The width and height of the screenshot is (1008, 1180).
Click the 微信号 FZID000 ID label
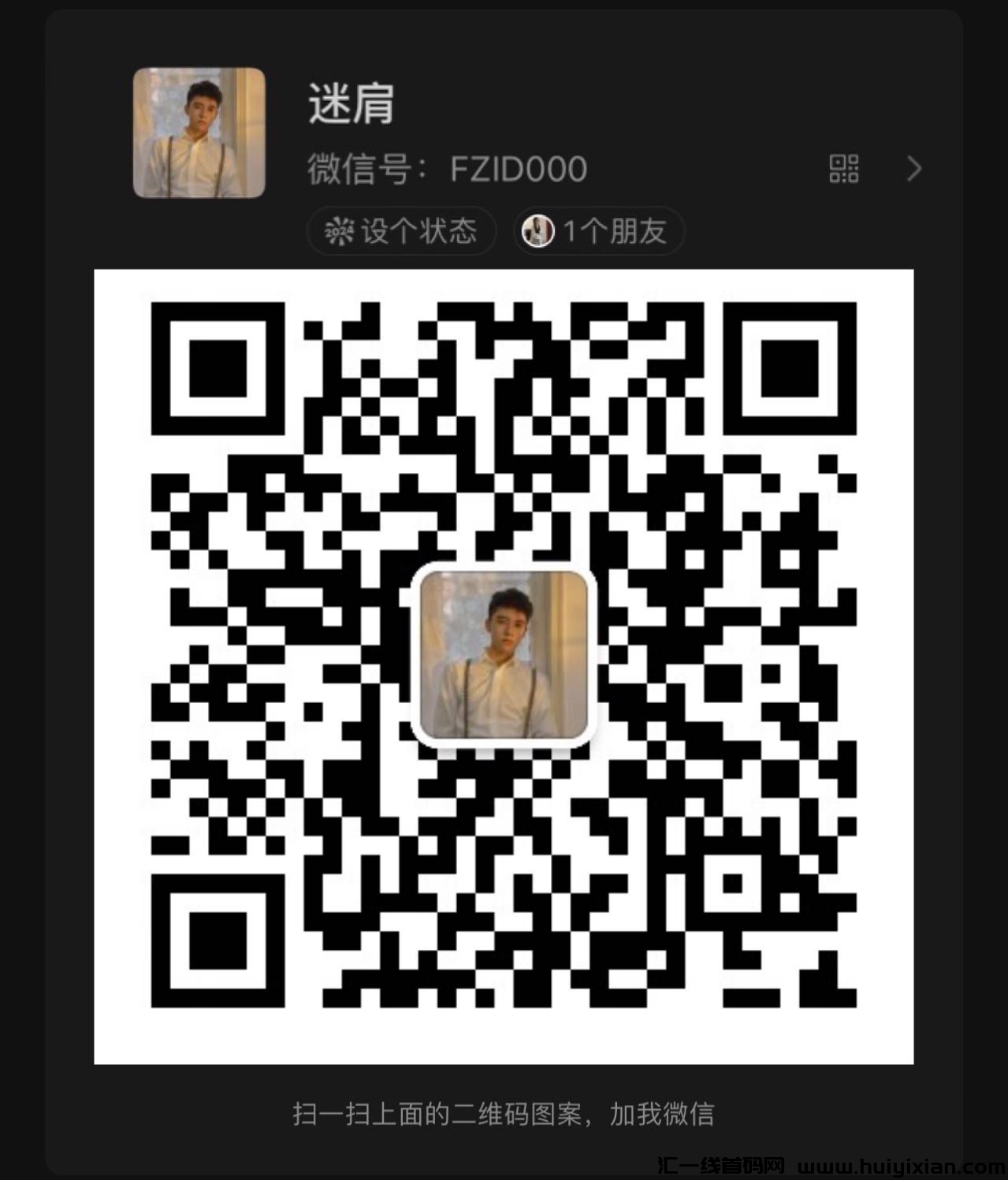tap(444, 169)
